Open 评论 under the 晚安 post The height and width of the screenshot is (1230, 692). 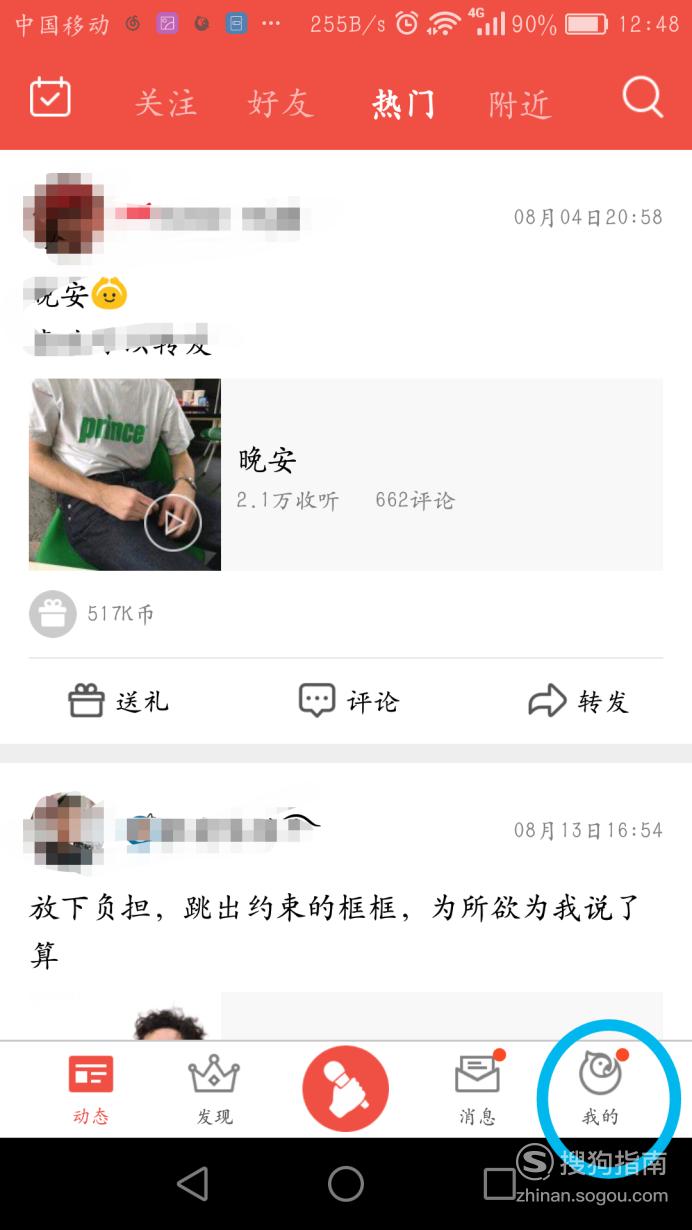pyautogui.click(x=348, y=701)
